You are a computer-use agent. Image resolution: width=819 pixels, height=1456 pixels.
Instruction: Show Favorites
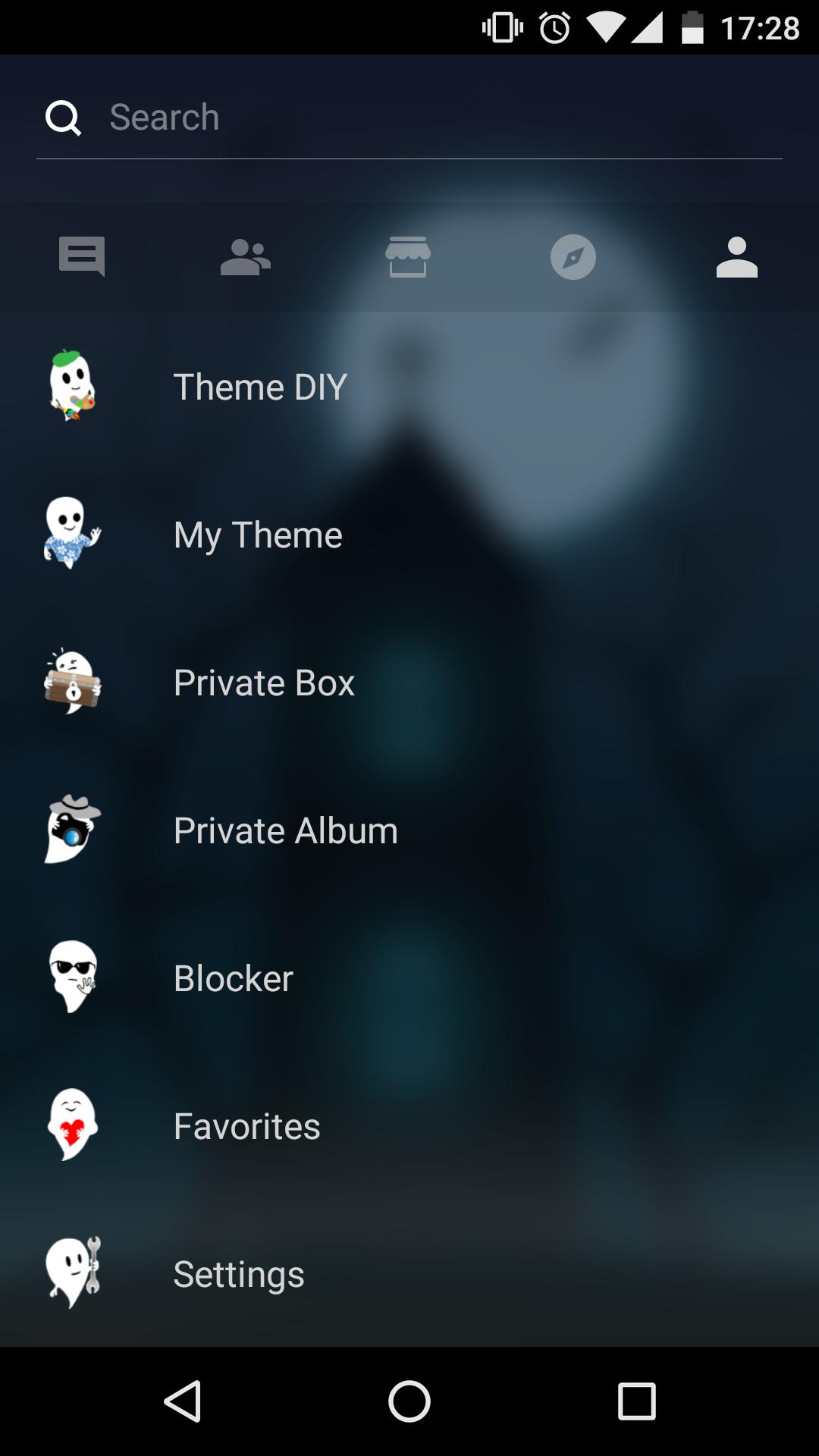pyautogui.click(x=246, y=1126)
